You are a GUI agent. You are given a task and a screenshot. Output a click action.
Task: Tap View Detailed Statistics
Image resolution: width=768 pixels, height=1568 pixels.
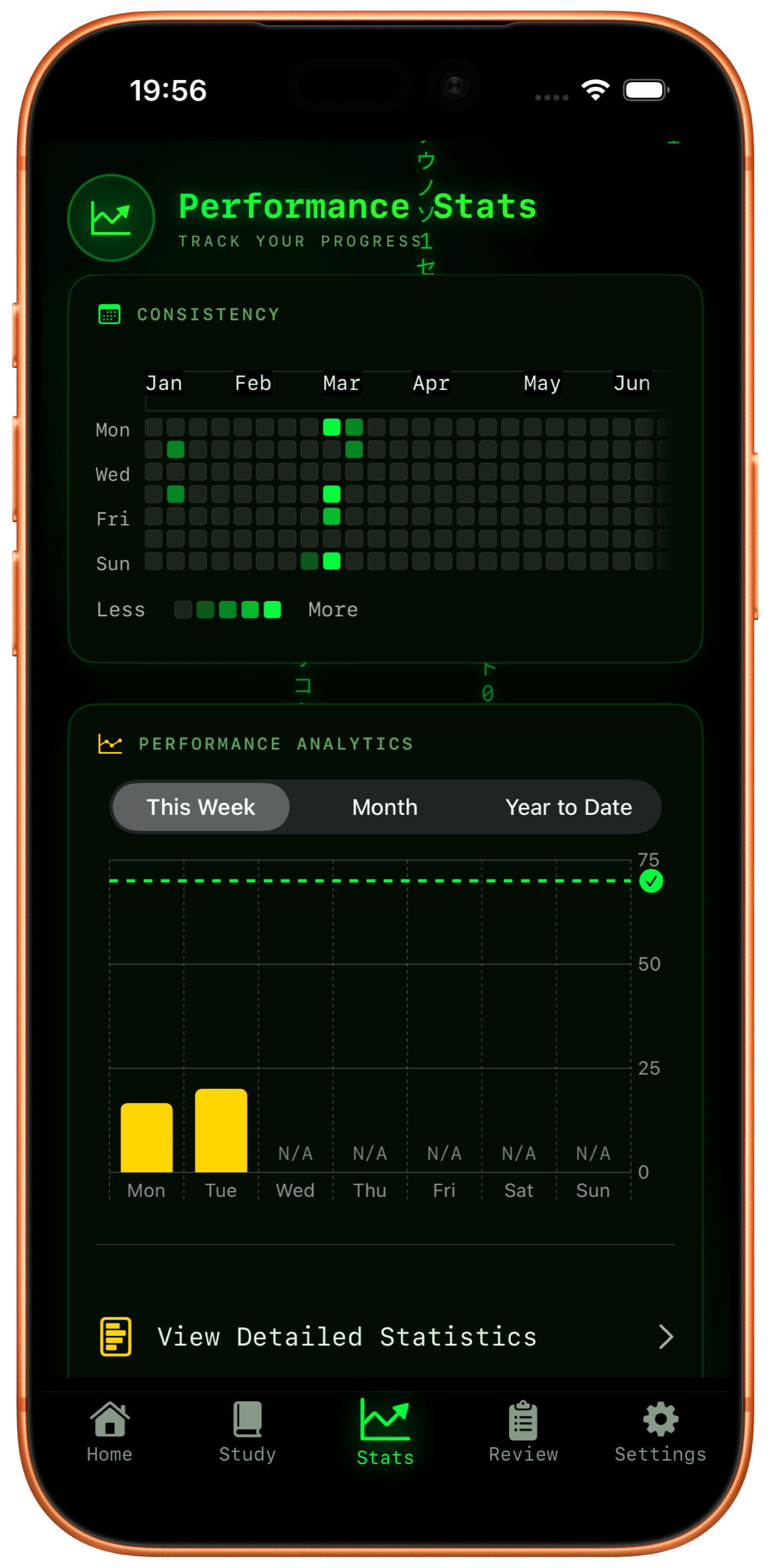[x=347, y=1336]
